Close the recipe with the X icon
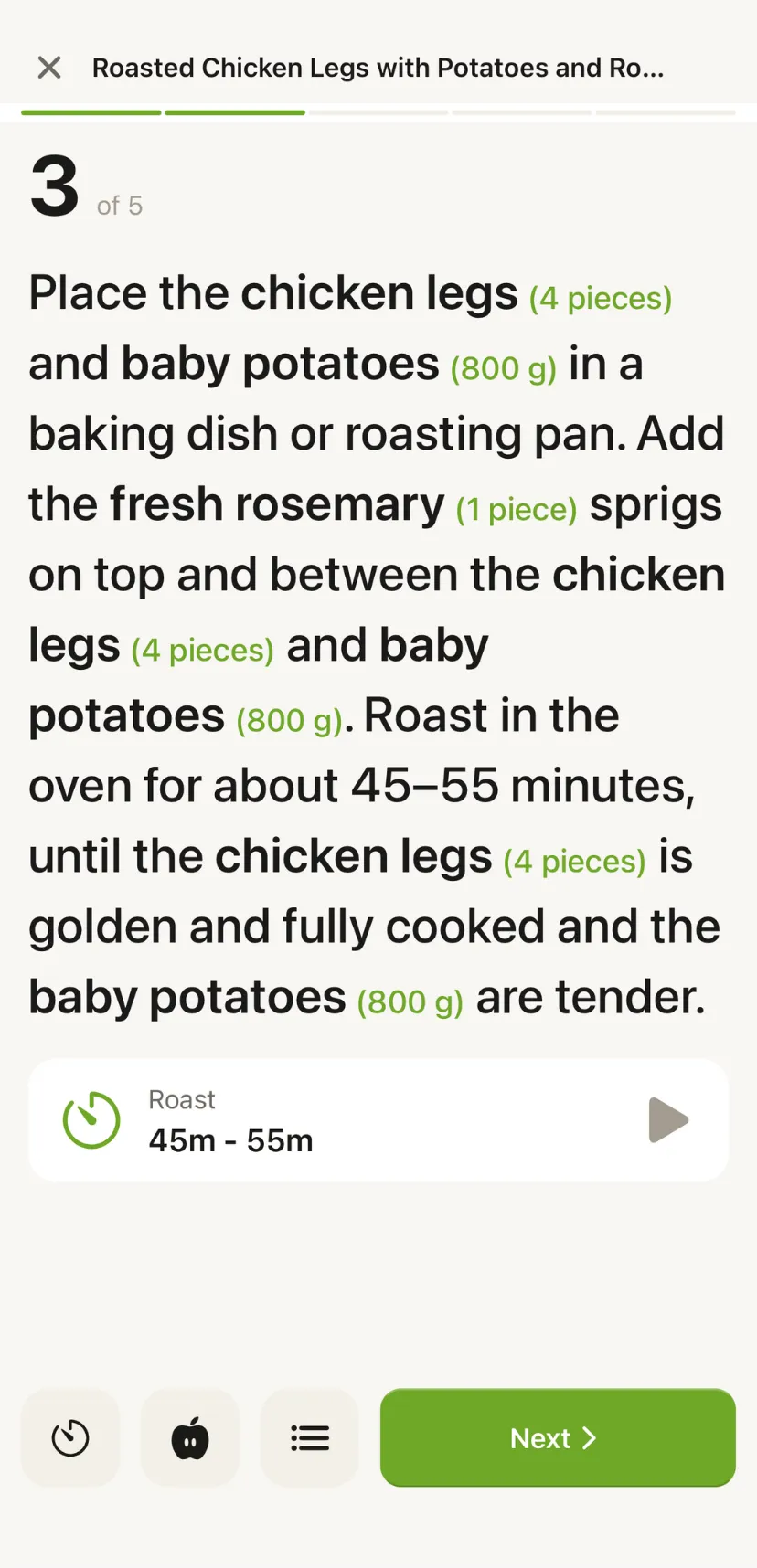Viewport: 757px width, 1568px height. pos(49,67)
